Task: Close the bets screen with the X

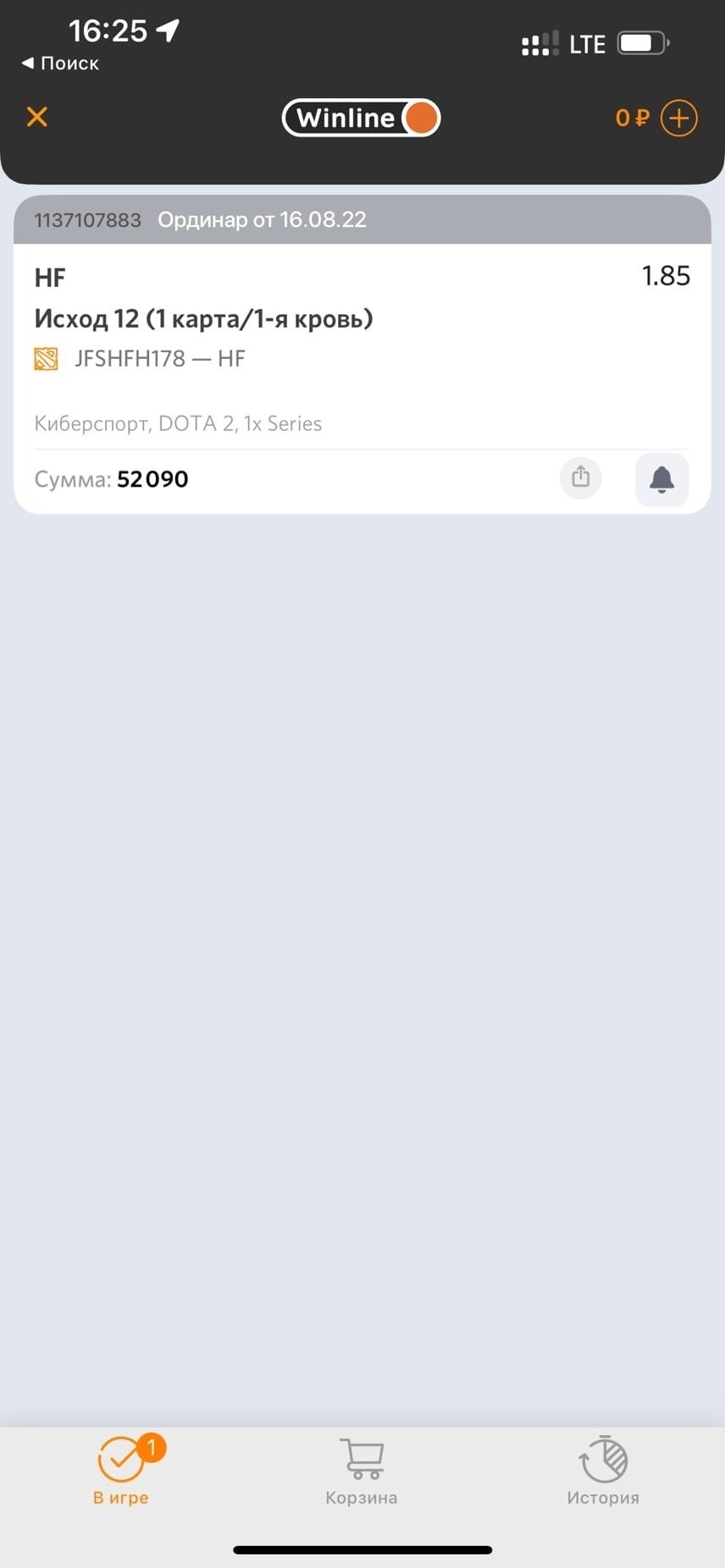Action: (x=37, y=117)
